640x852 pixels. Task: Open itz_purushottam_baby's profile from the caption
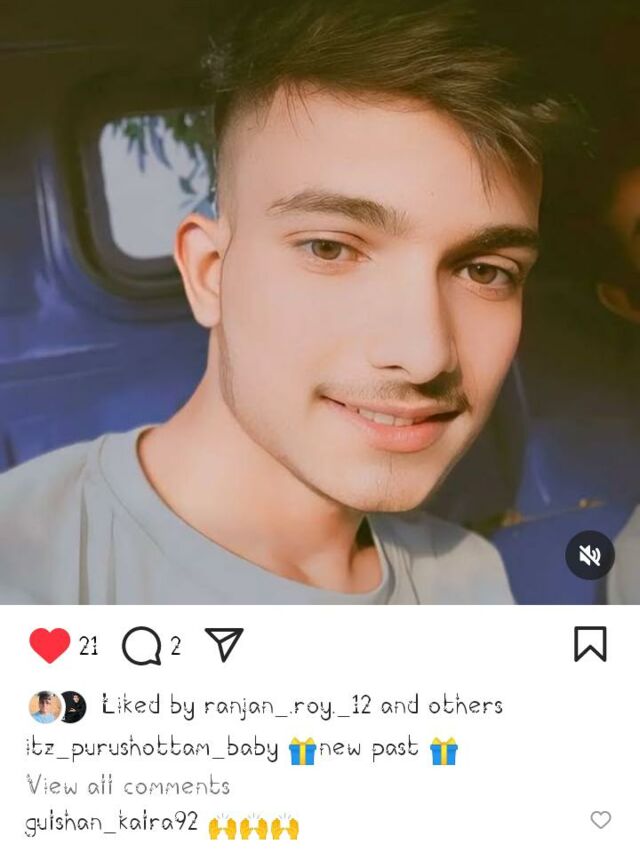tap(152, 749)
